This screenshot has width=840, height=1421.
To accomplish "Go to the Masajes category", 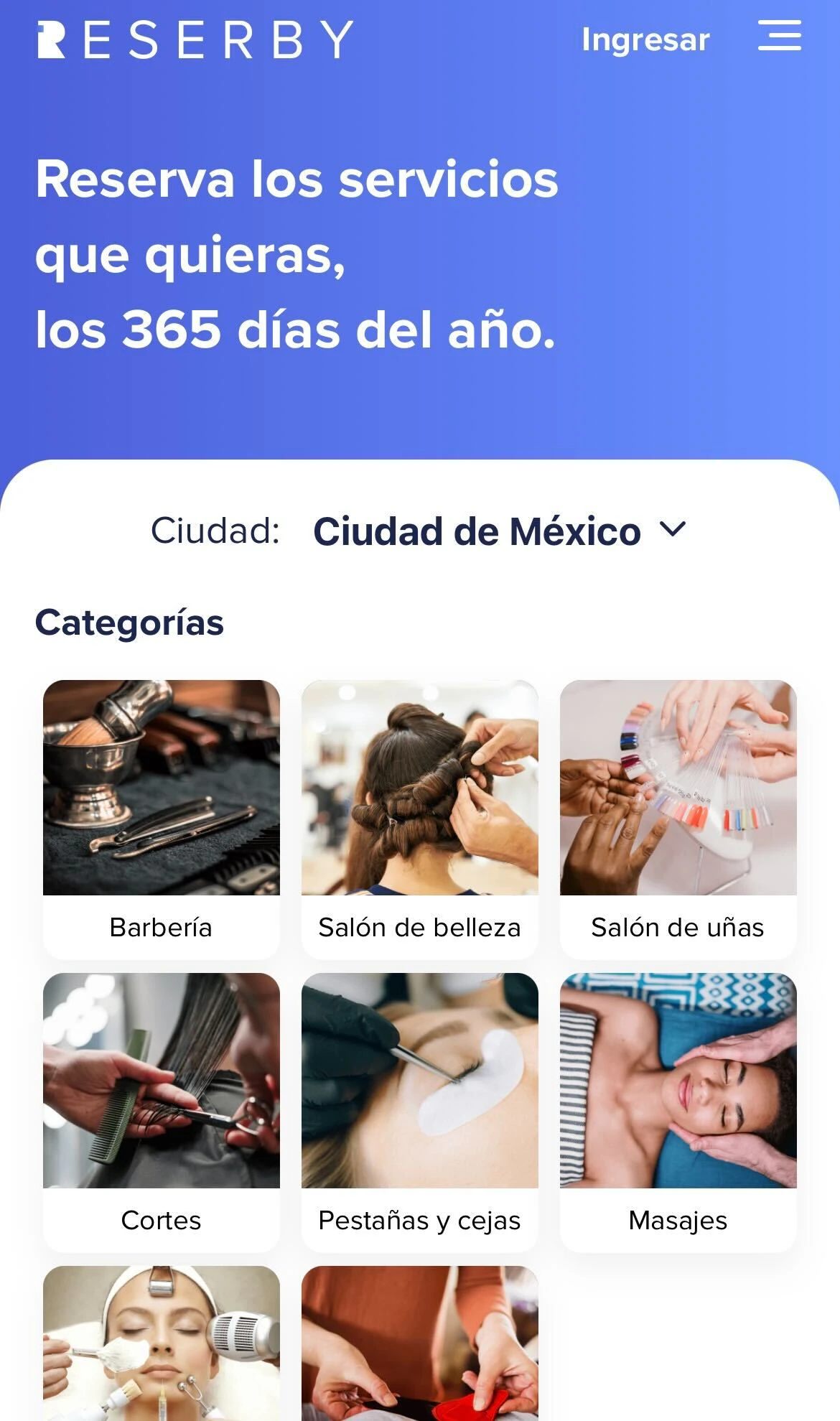I will point(678,1112).
